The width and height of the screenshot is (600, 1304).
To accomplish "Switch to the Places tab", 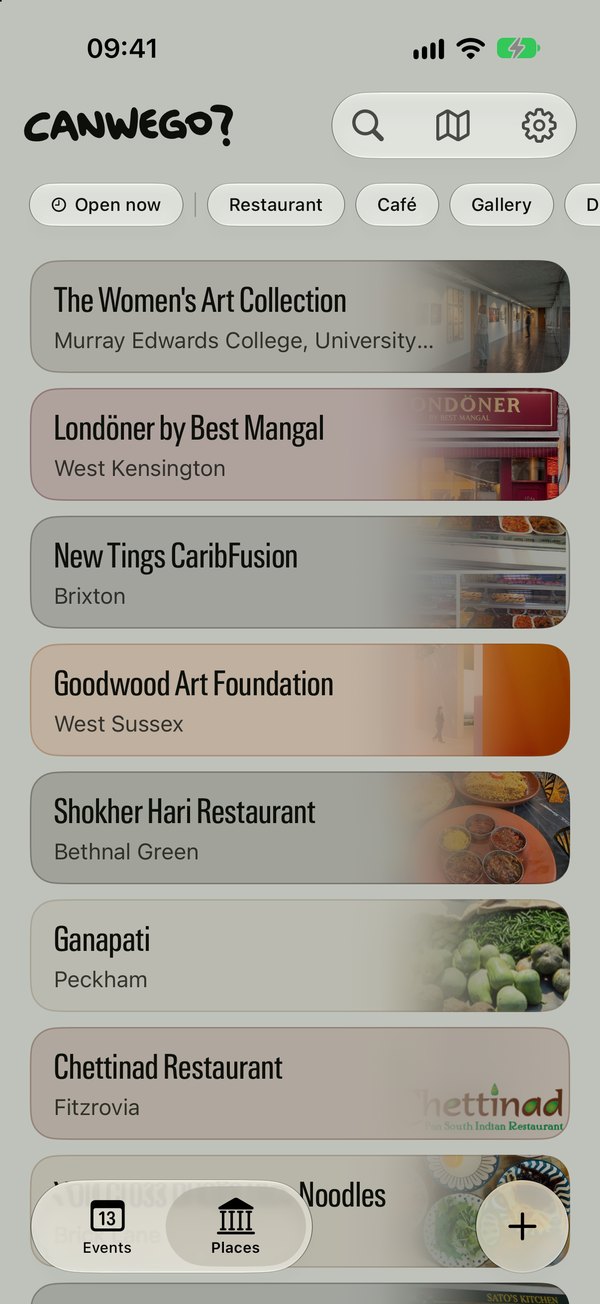I will (236, 1227).
